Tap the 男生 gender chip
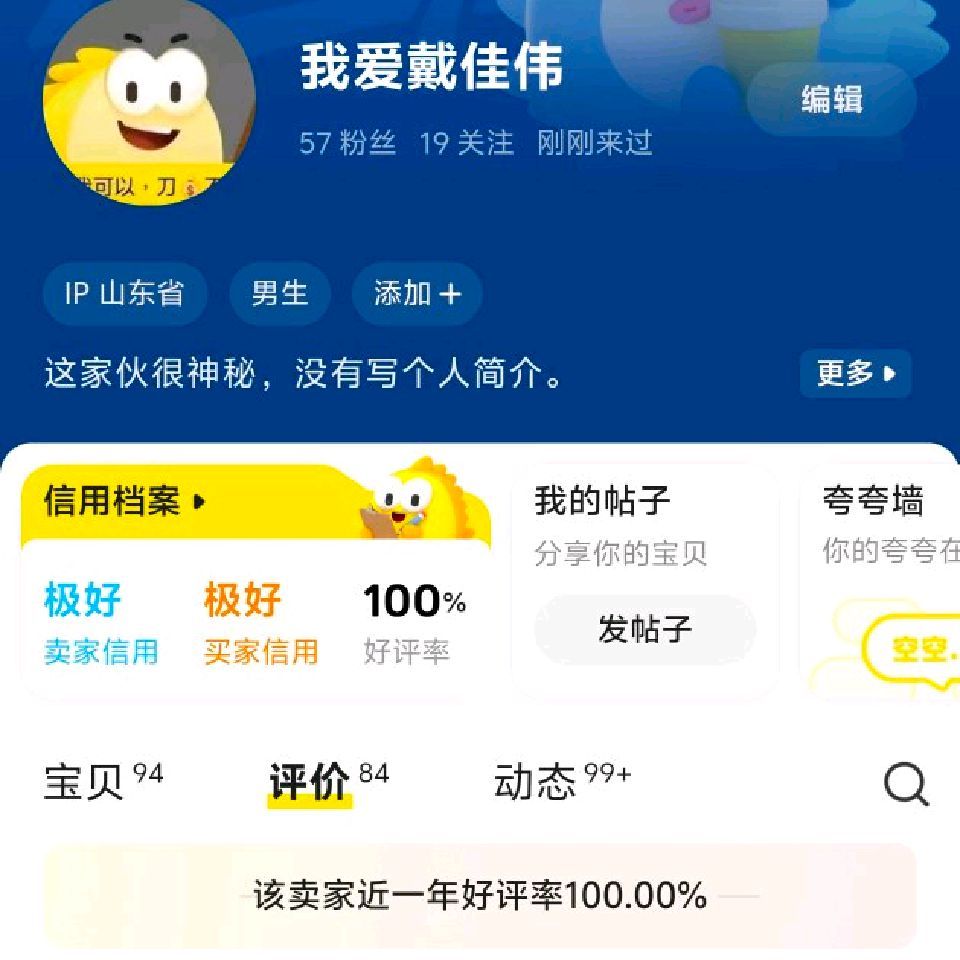 279,294
